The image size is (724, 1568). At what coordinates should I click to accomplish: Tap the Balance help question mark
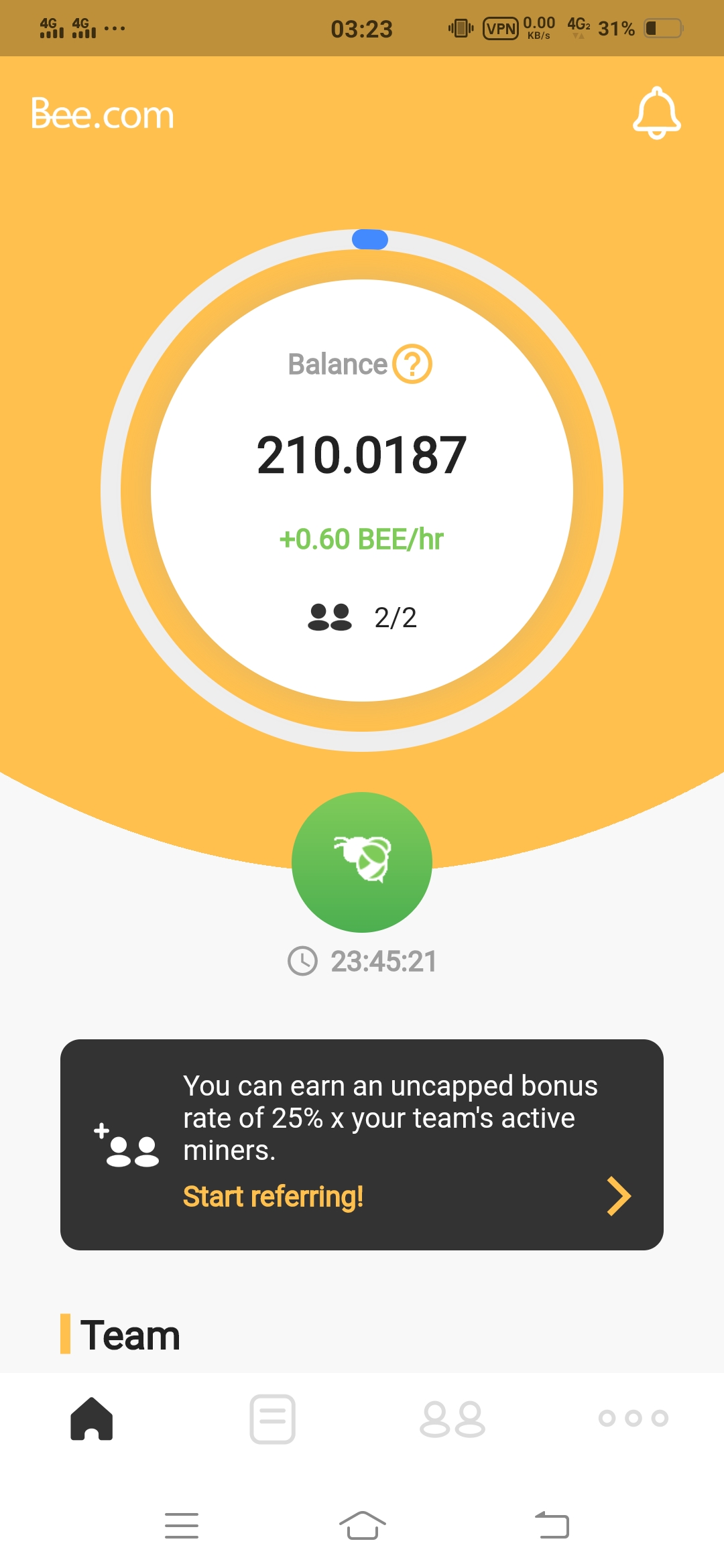tap(412, 364)
